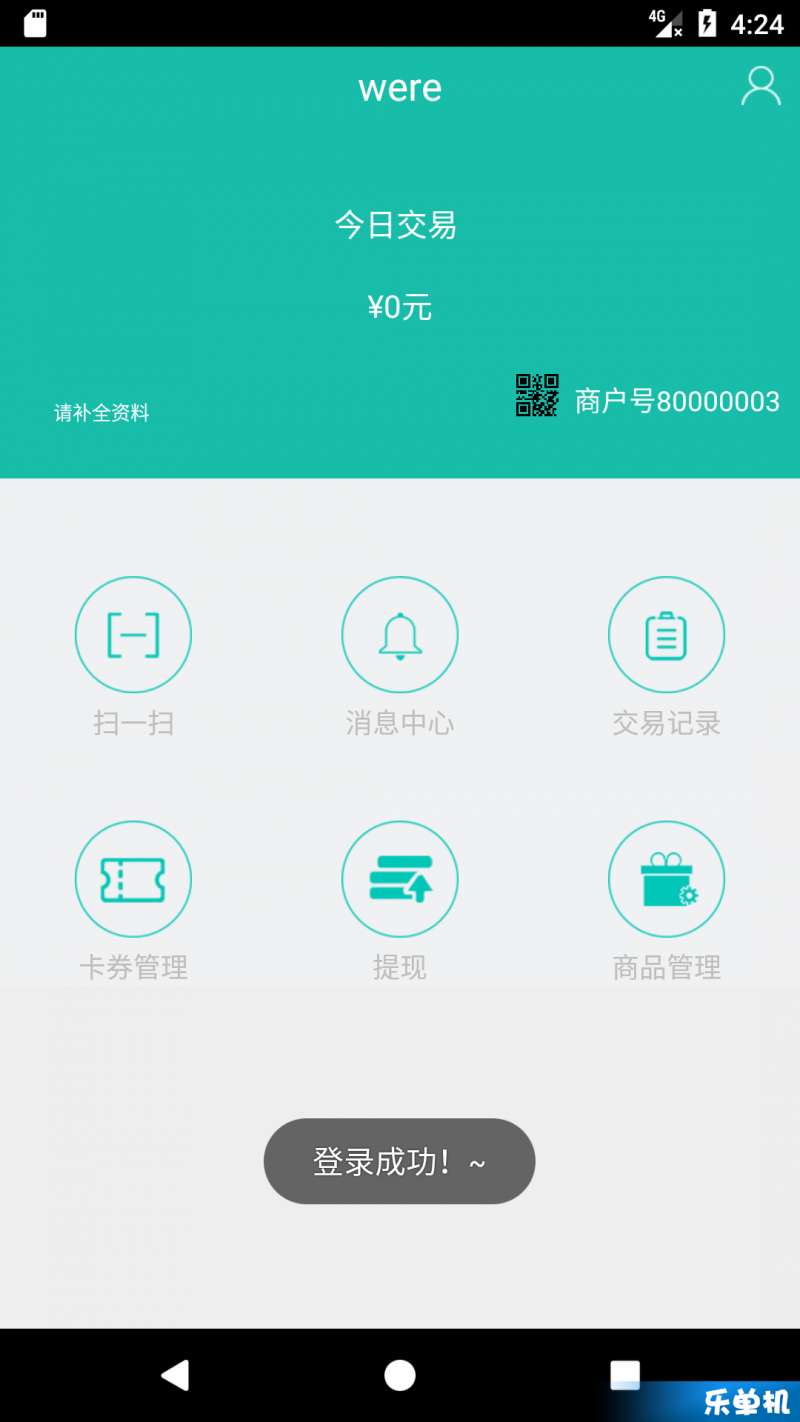Tap 请补全资料 to complete profile

coord(102,413)
